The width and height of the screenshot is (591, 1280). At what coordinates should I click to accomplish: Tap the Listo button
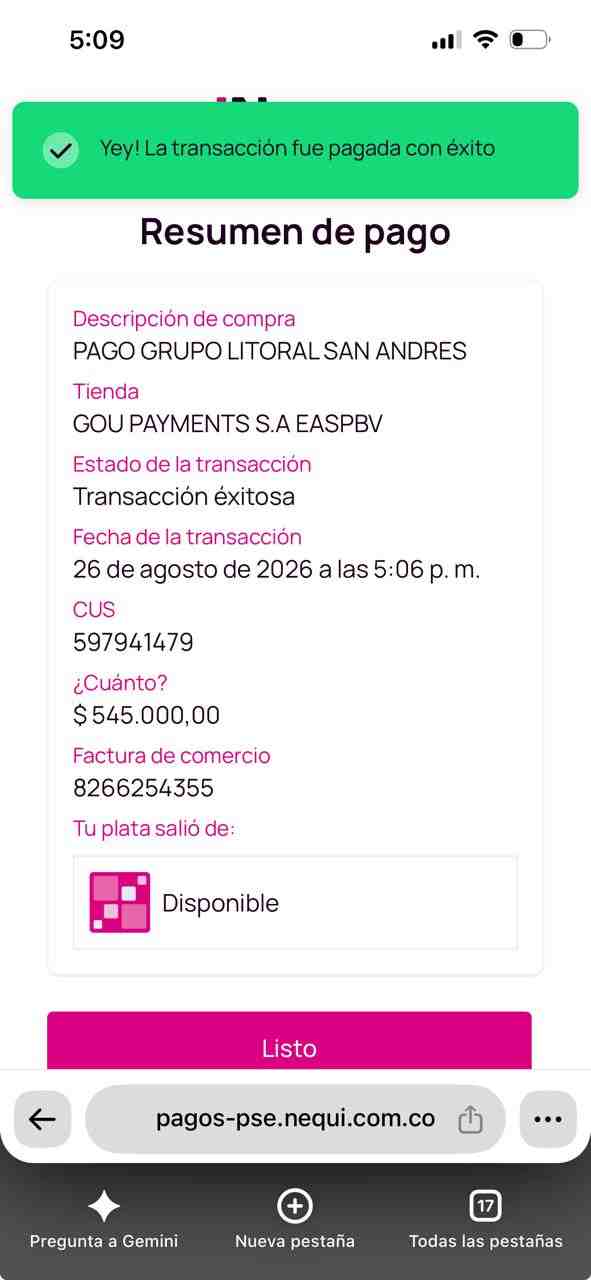[289, 1041]
